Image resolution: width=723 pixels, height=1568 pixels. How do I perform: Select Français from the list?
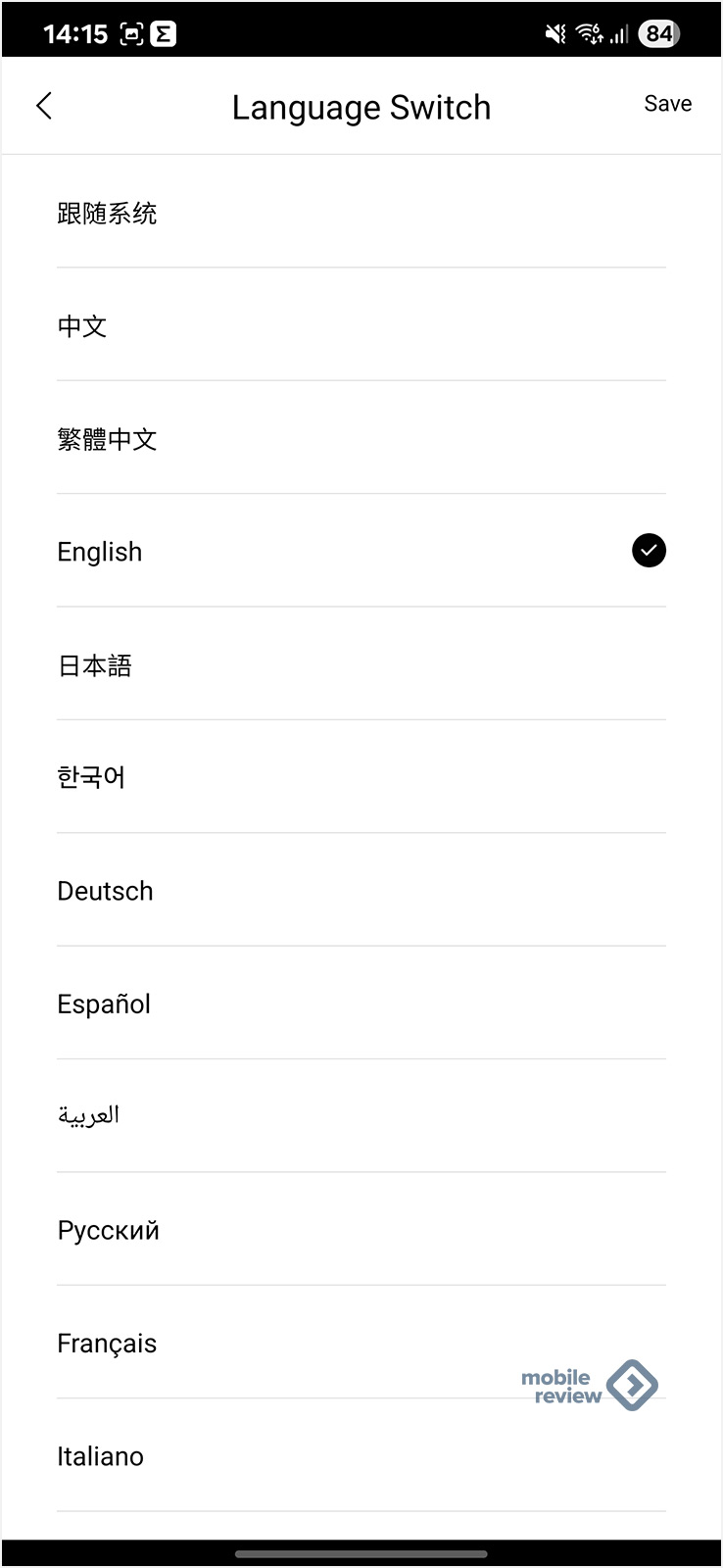361,1343
